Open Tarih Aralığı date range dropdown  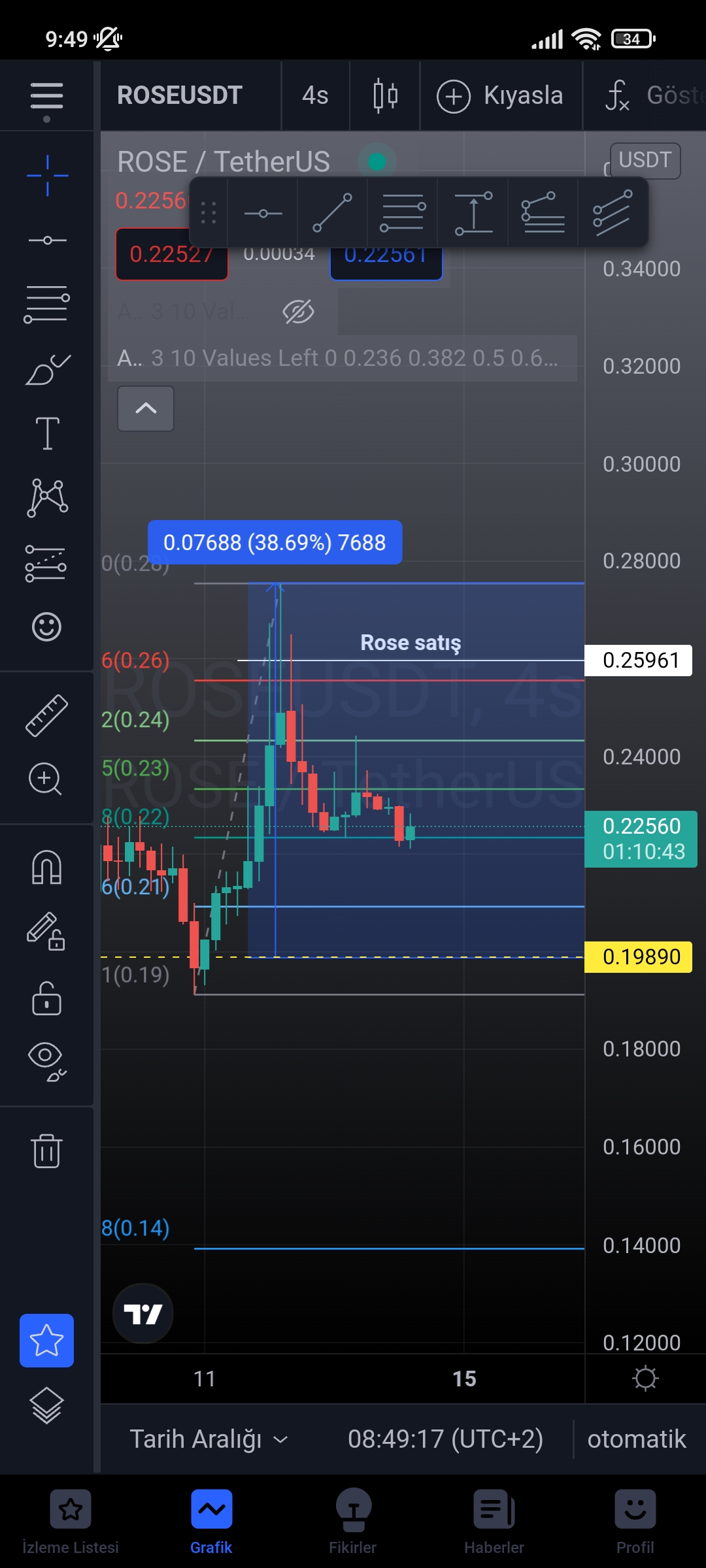pyautogui.click(x=209, y=1439)
